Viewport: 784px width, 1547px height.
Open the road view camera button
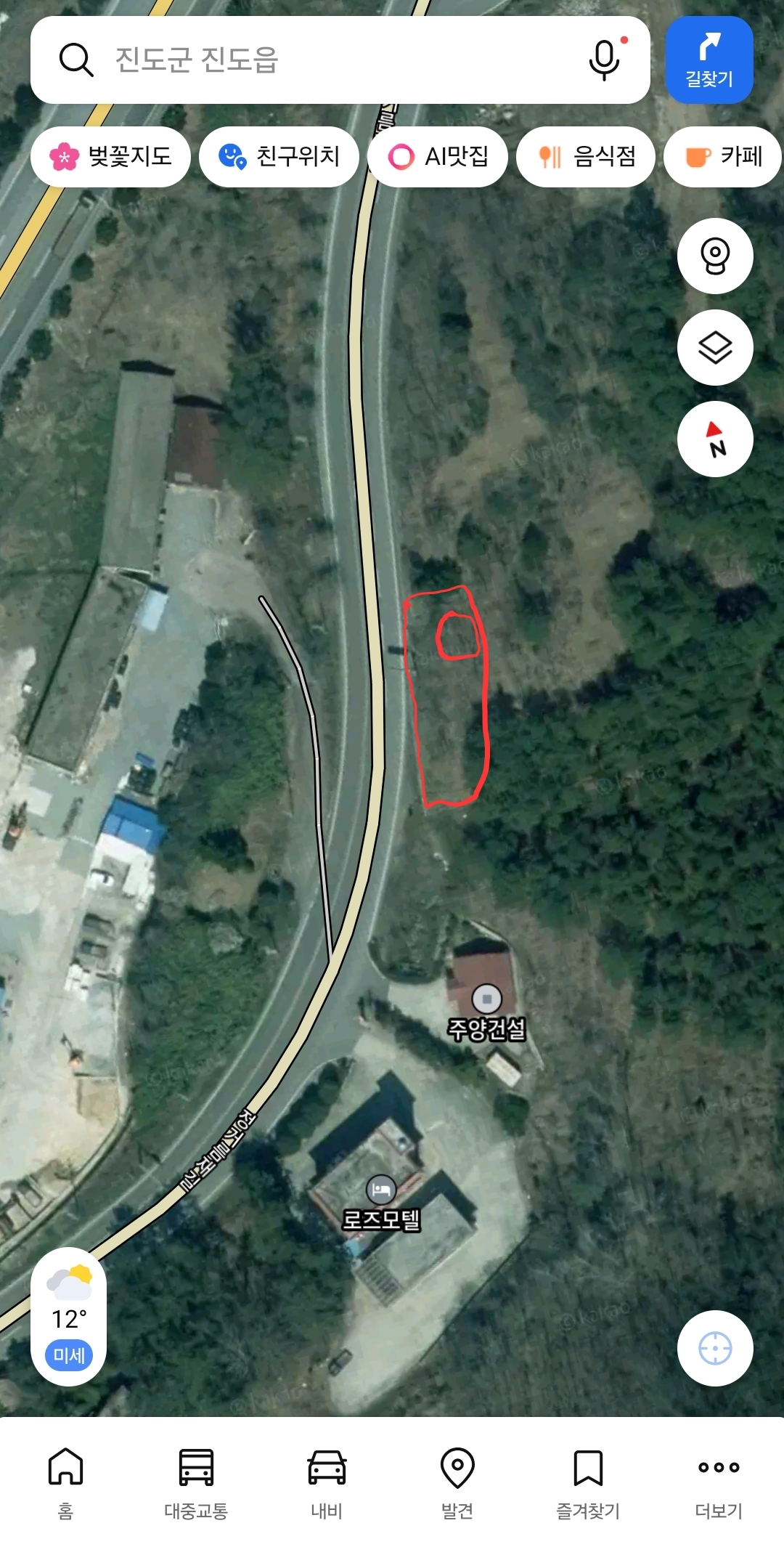click(x=715, y=256)
